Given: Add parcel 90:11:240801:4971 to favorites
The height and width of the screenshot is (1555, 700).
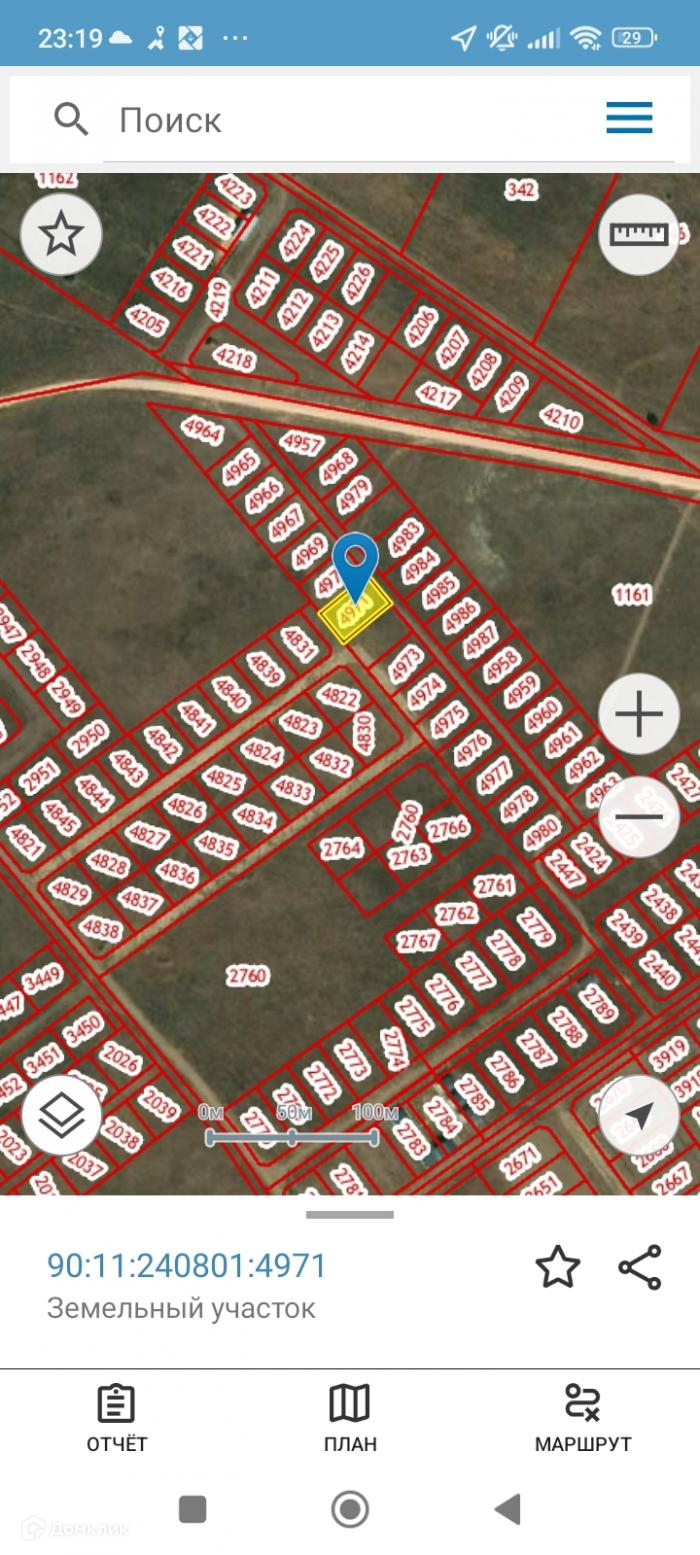Looking at the screenshot, I should click(558, 1267).
